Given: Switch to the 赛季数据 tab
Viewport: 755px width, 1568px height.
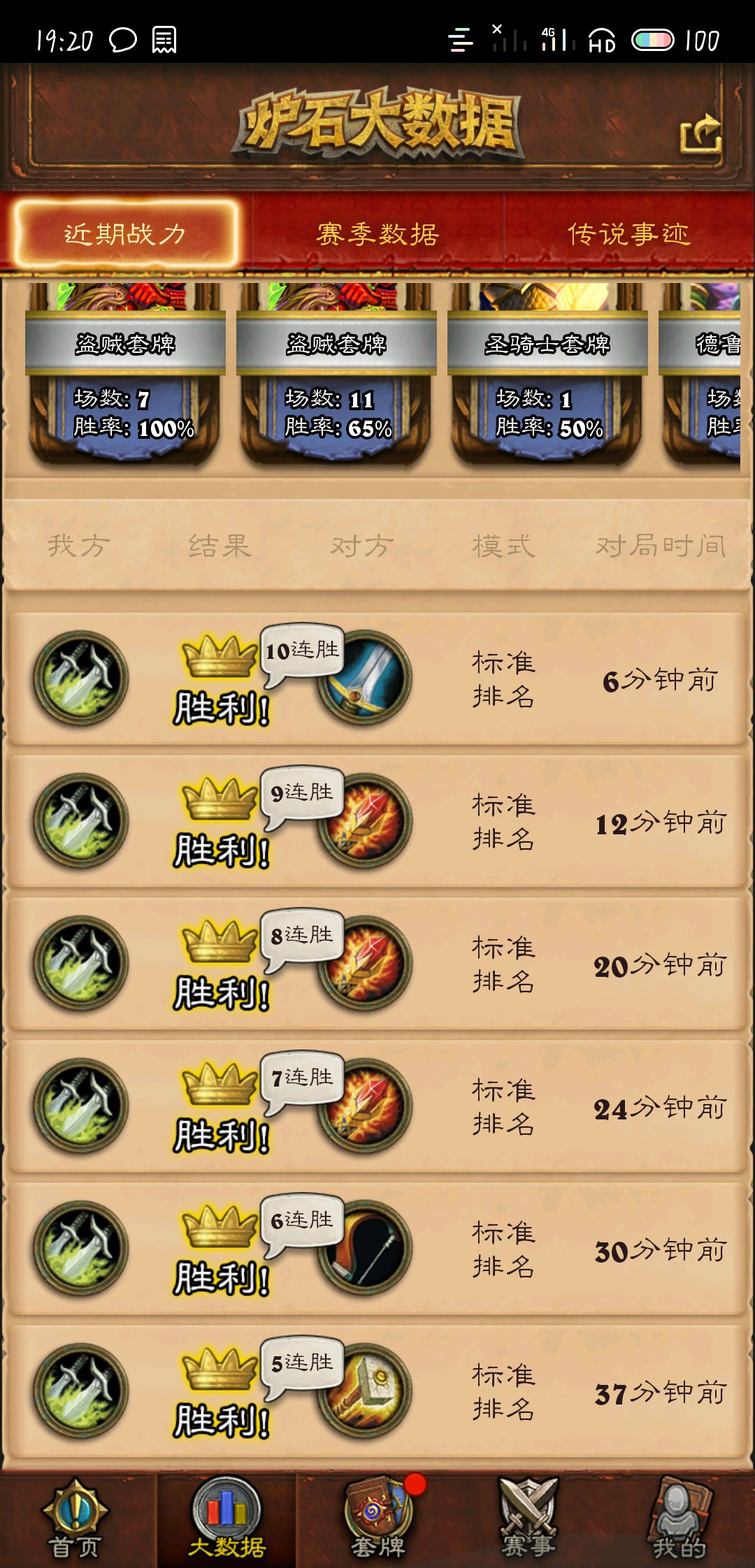Looking at the screenshot, I should (x=377, y=234).
